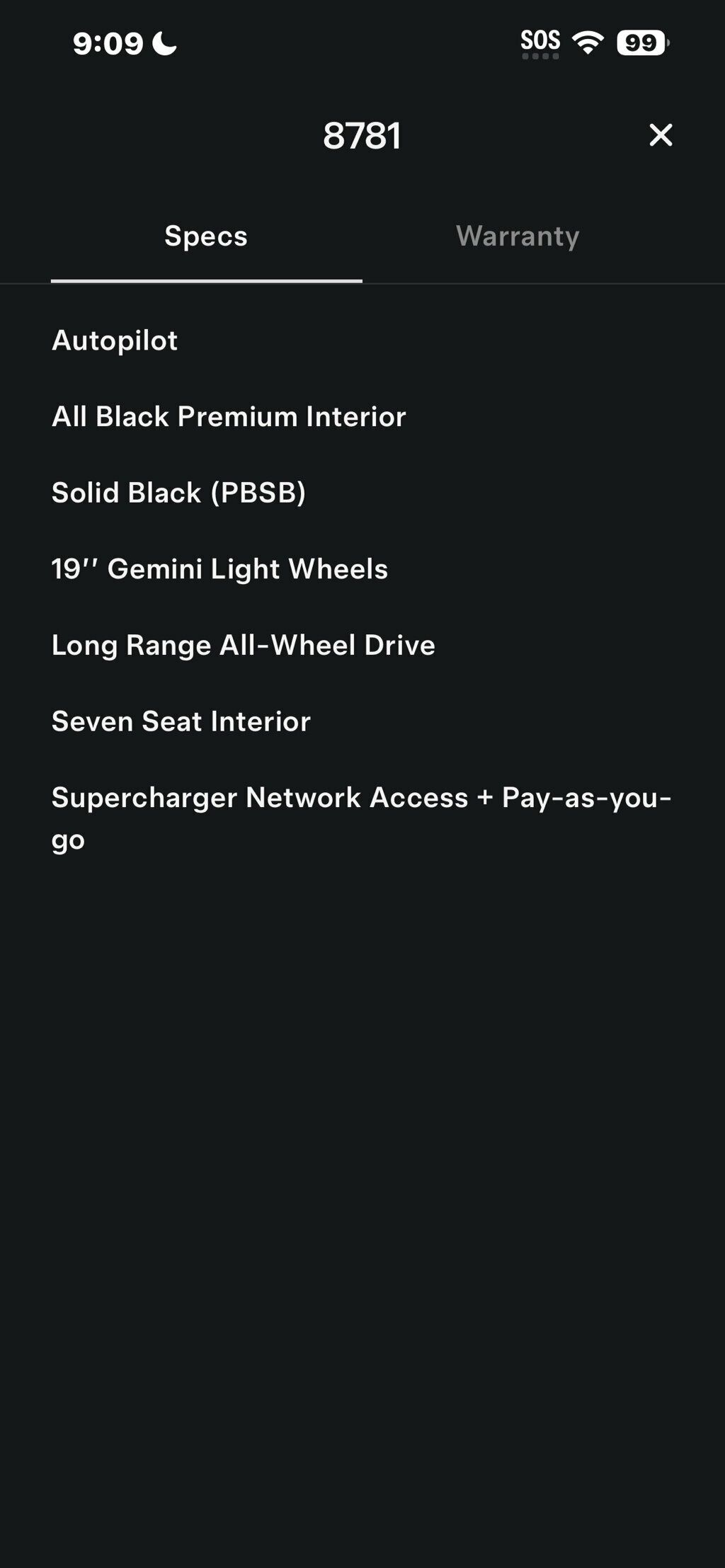The image size is (725, 1568).
Task: Select the Specs tab
Action: (206, 236)
